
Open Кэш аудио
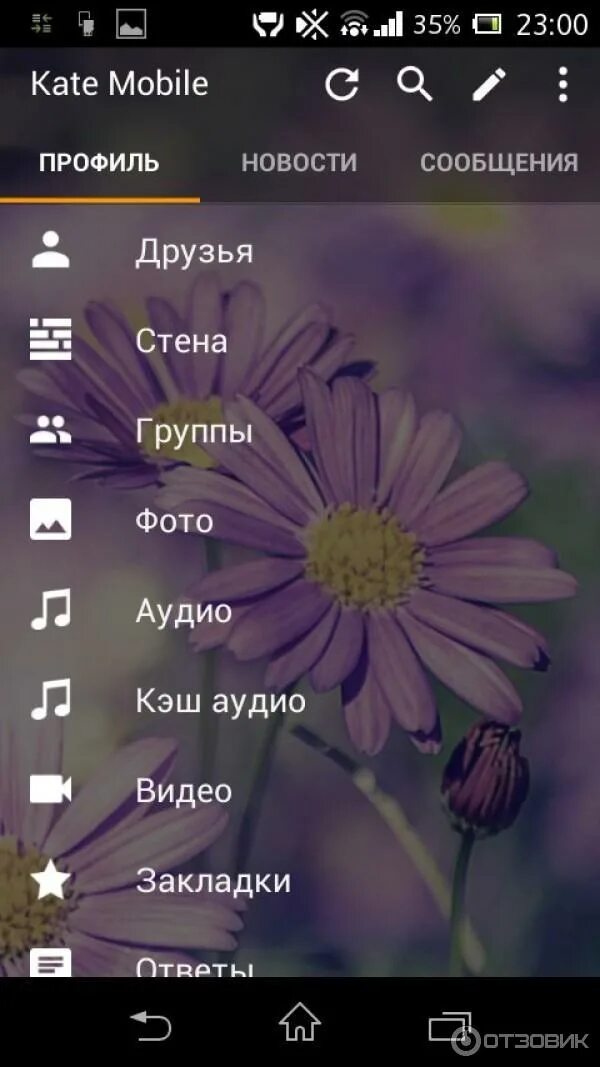coord(300,701)
